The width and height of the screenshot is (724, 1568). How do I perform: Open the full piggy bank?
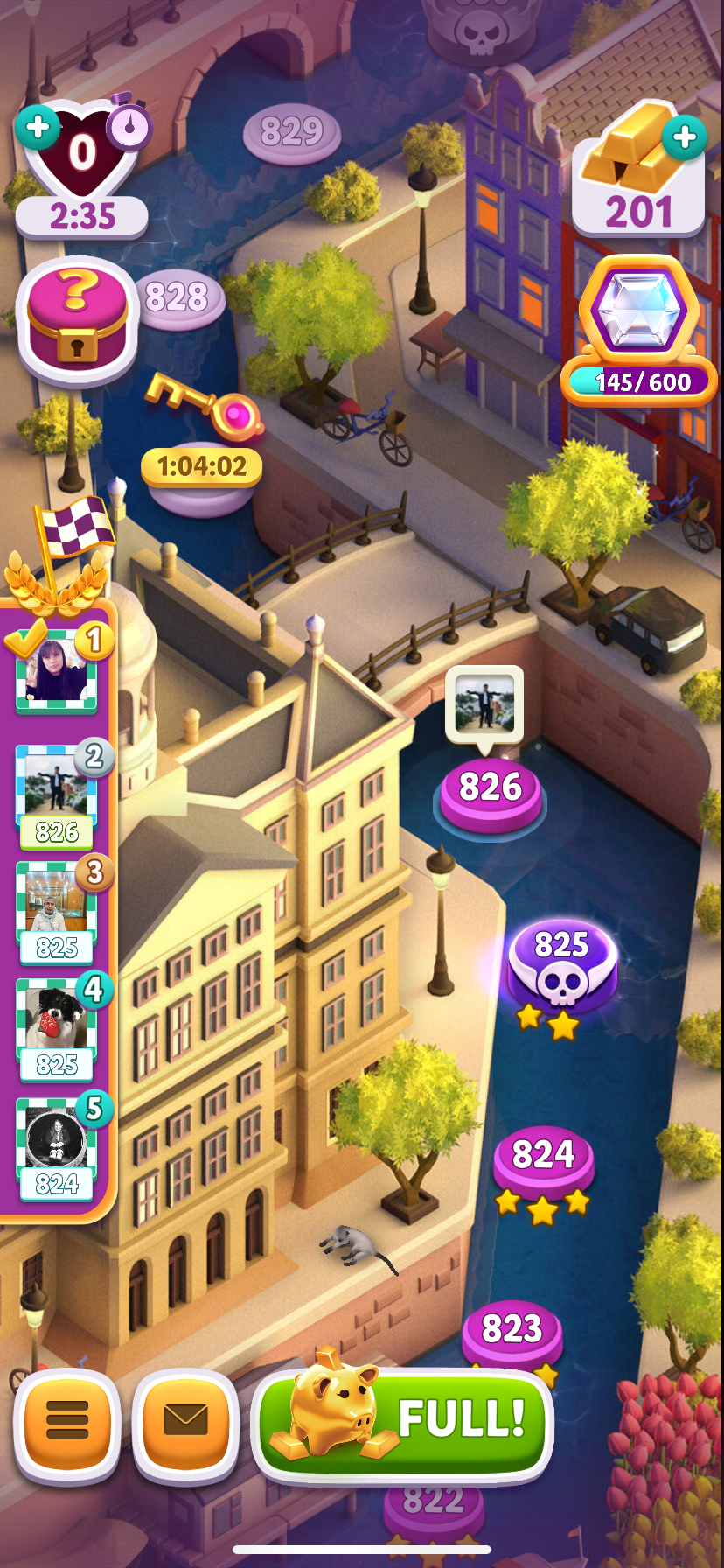click(402, 1419)
